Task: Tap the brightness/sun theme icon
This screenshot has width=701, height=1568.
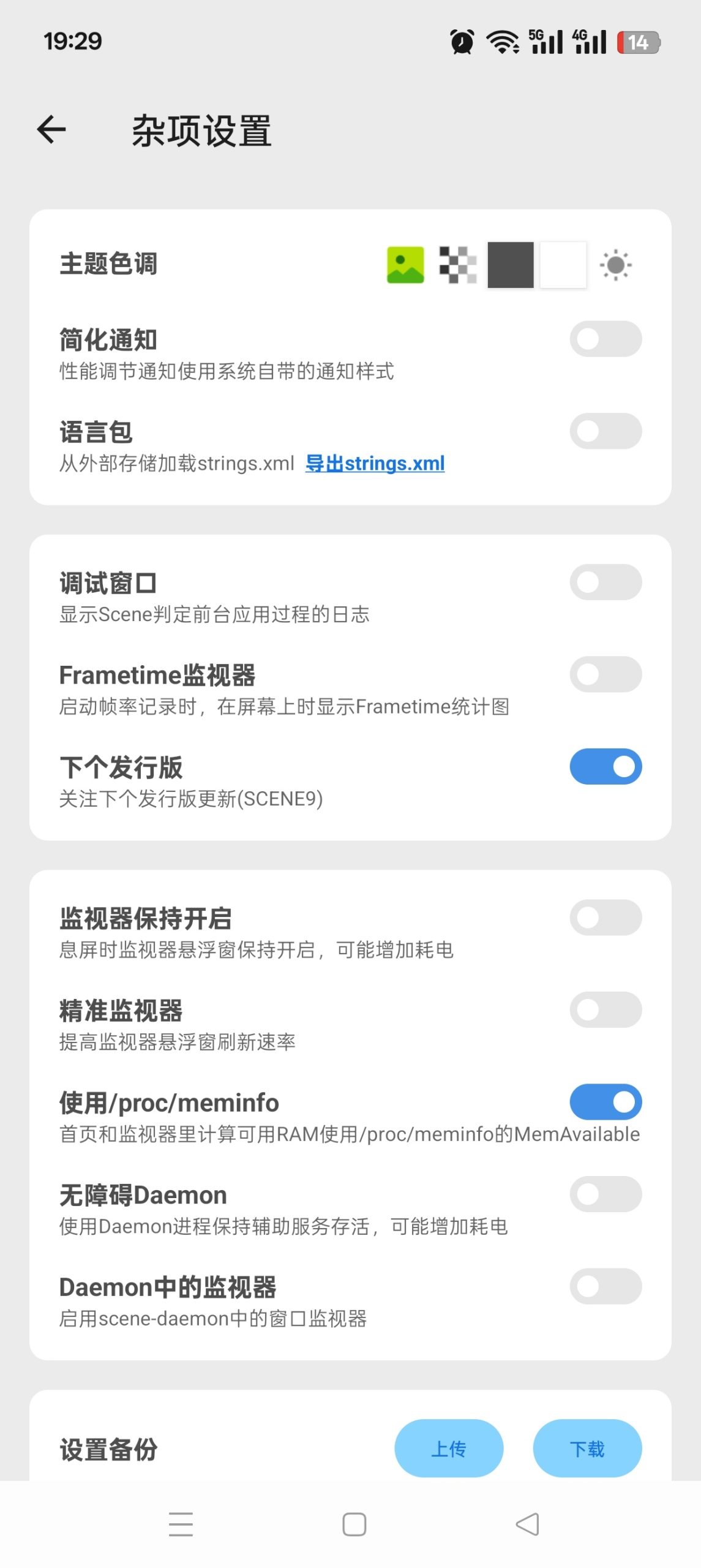Action: pyautogui.click(x=615, y=266)
